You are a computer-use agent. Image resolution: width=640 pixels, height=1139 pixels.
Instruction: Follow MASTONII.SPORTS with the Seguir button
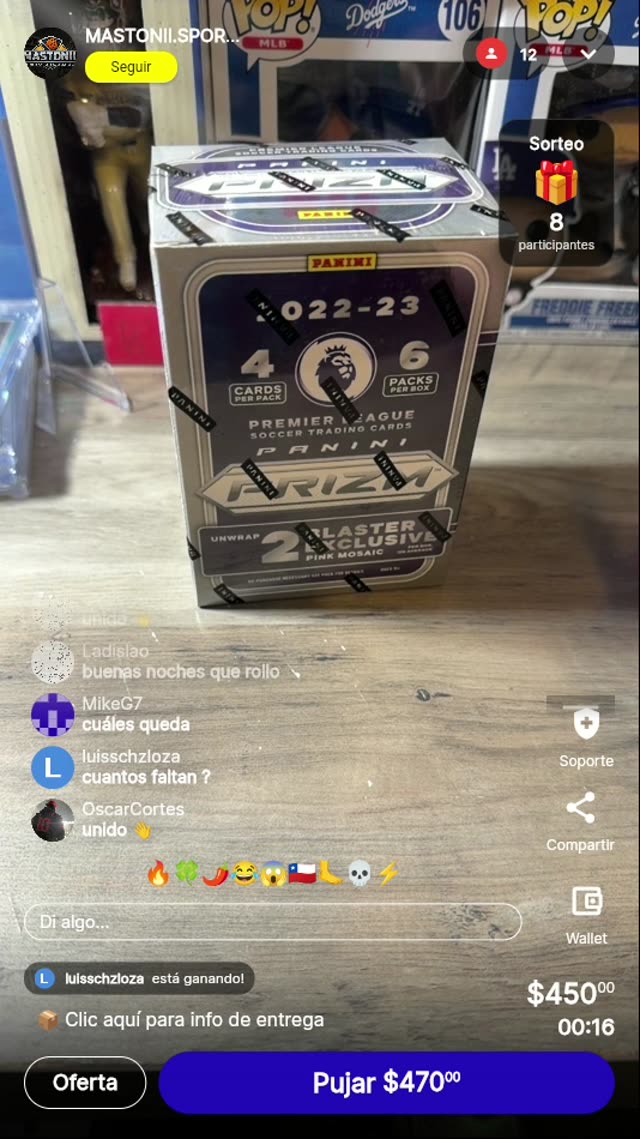(131, 67)
